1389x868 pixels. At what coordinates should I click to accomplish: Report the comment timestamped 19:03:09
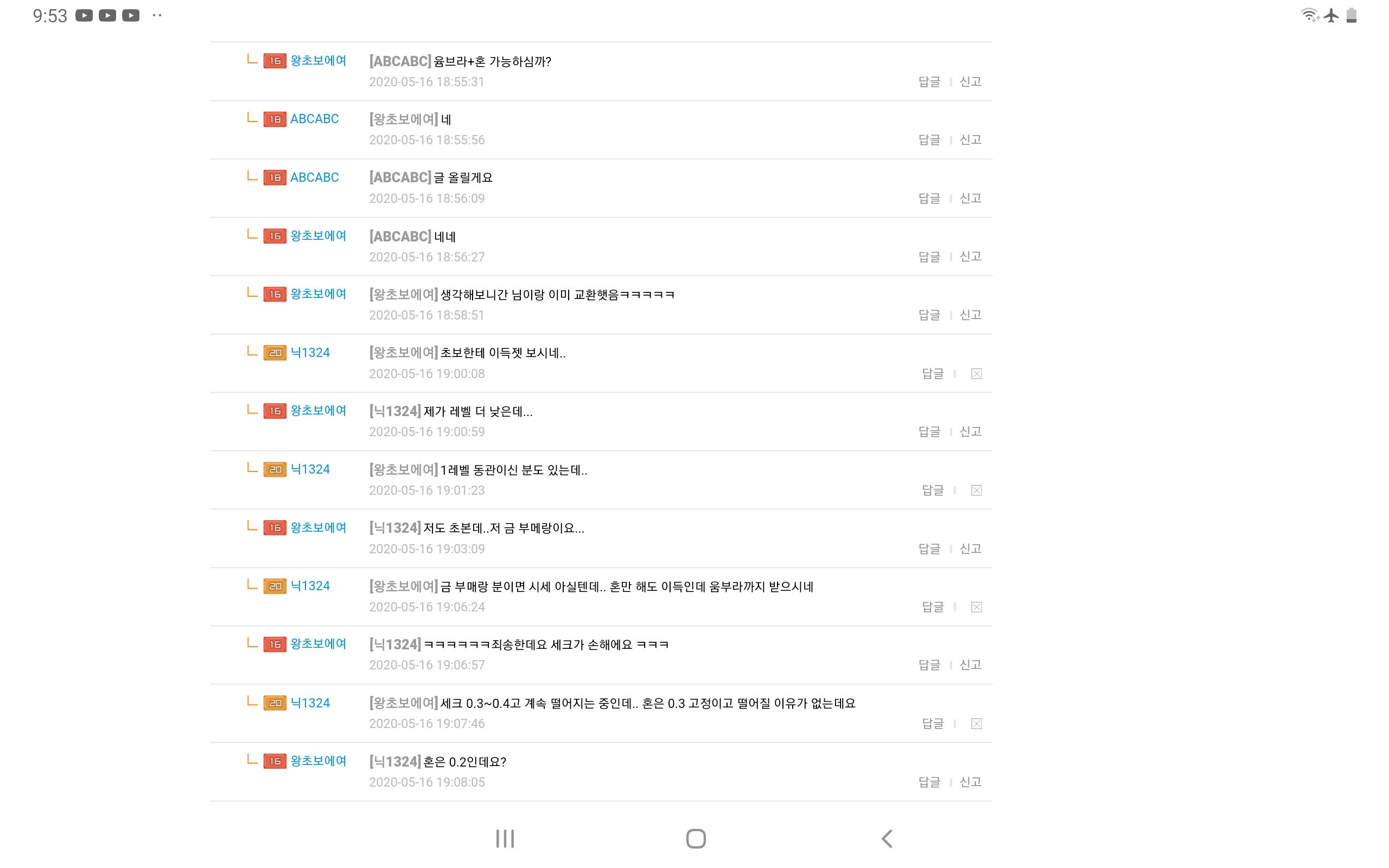(970, 549)
